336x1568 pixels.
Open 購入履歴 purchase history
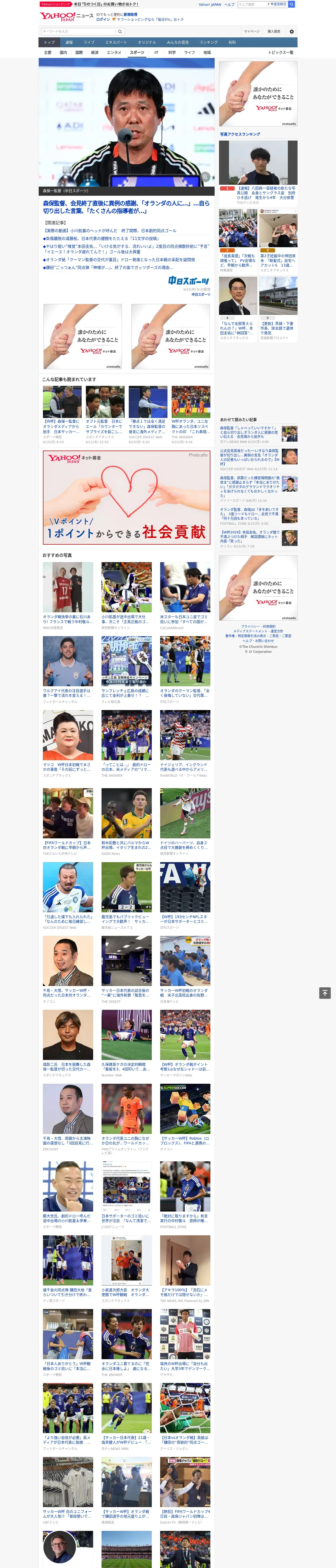tap(274, 31)
